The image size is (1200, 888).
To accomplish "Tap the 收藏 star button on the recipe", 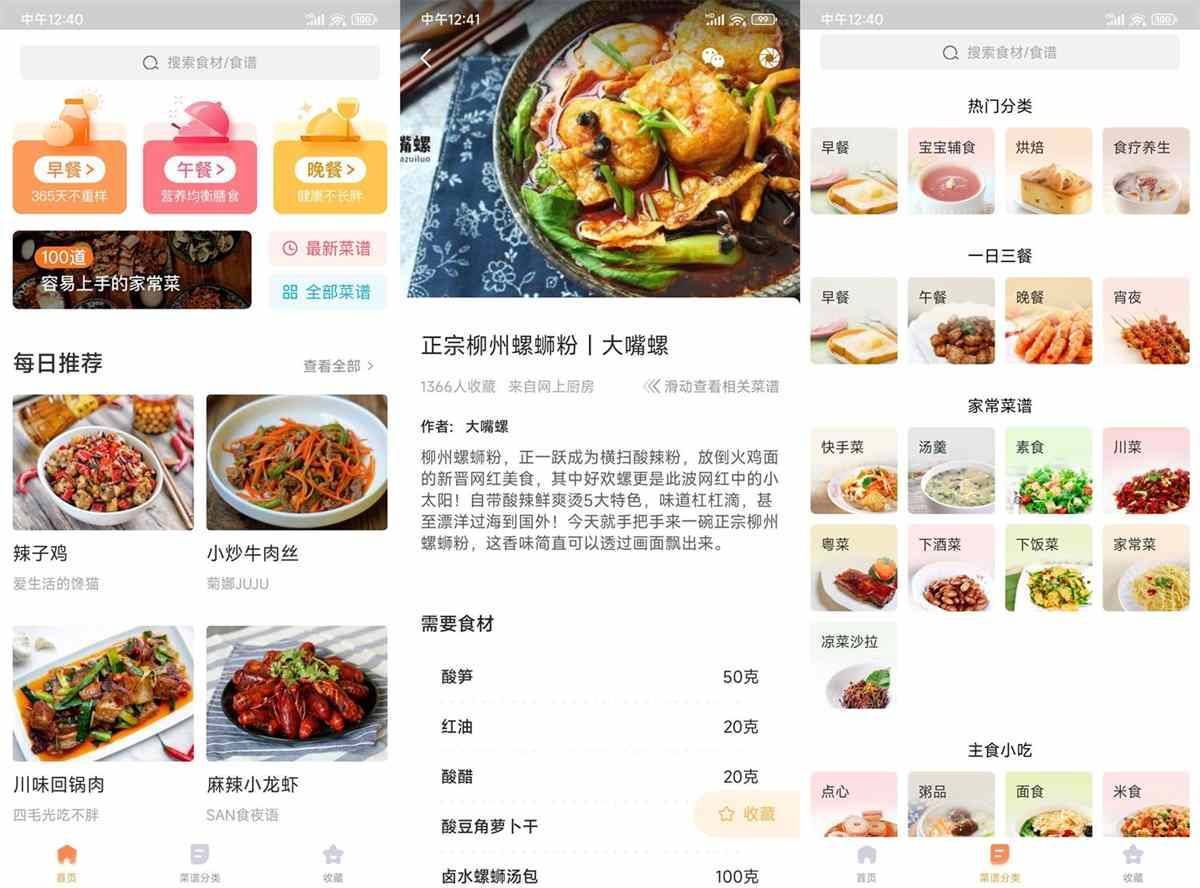I will tap(746, 814).
